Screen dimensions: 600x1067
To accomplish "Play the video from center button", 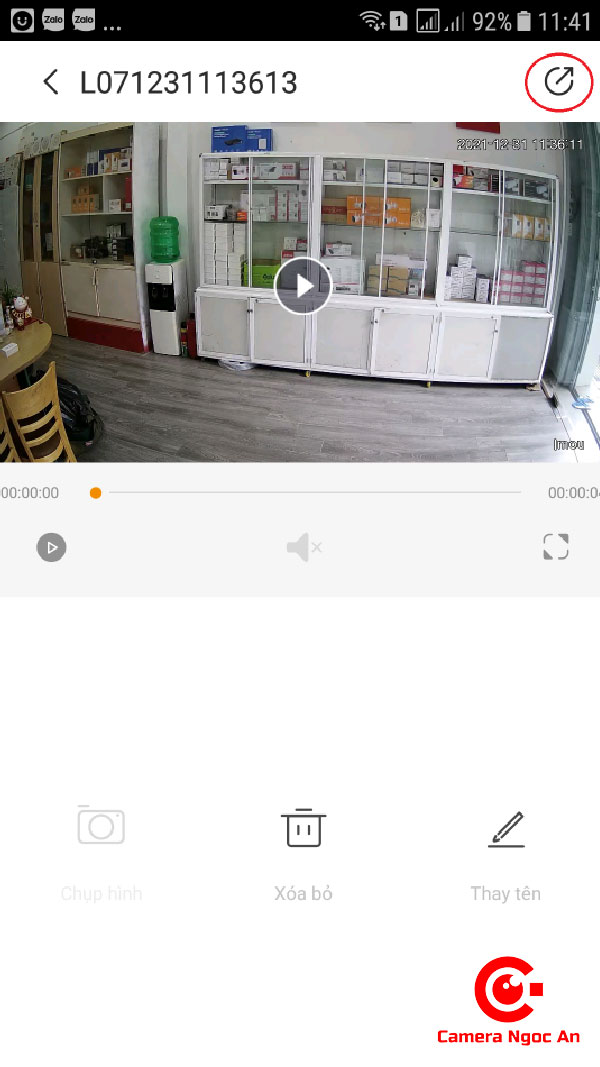I will [x=302, y=286].
